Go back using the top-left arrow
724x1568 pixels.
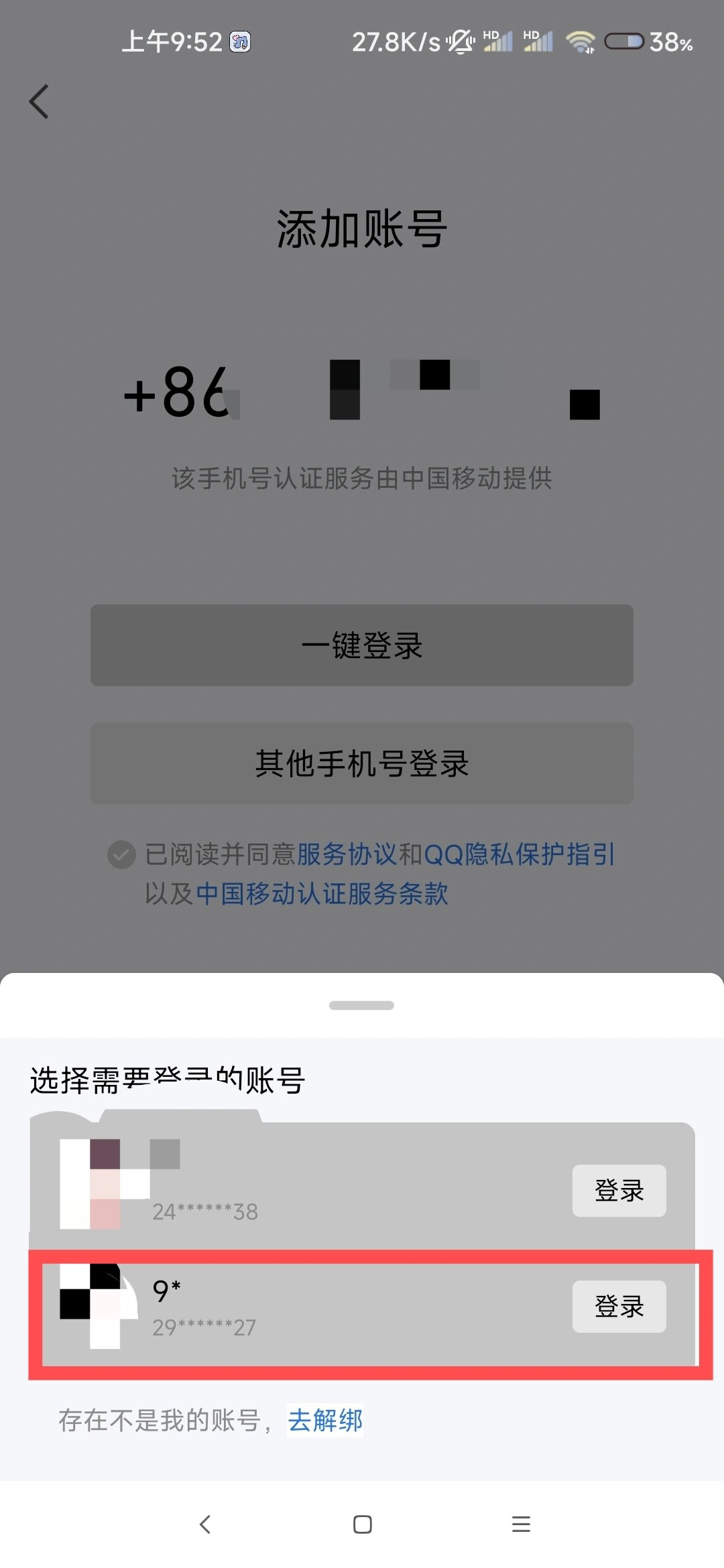[39, 102]
